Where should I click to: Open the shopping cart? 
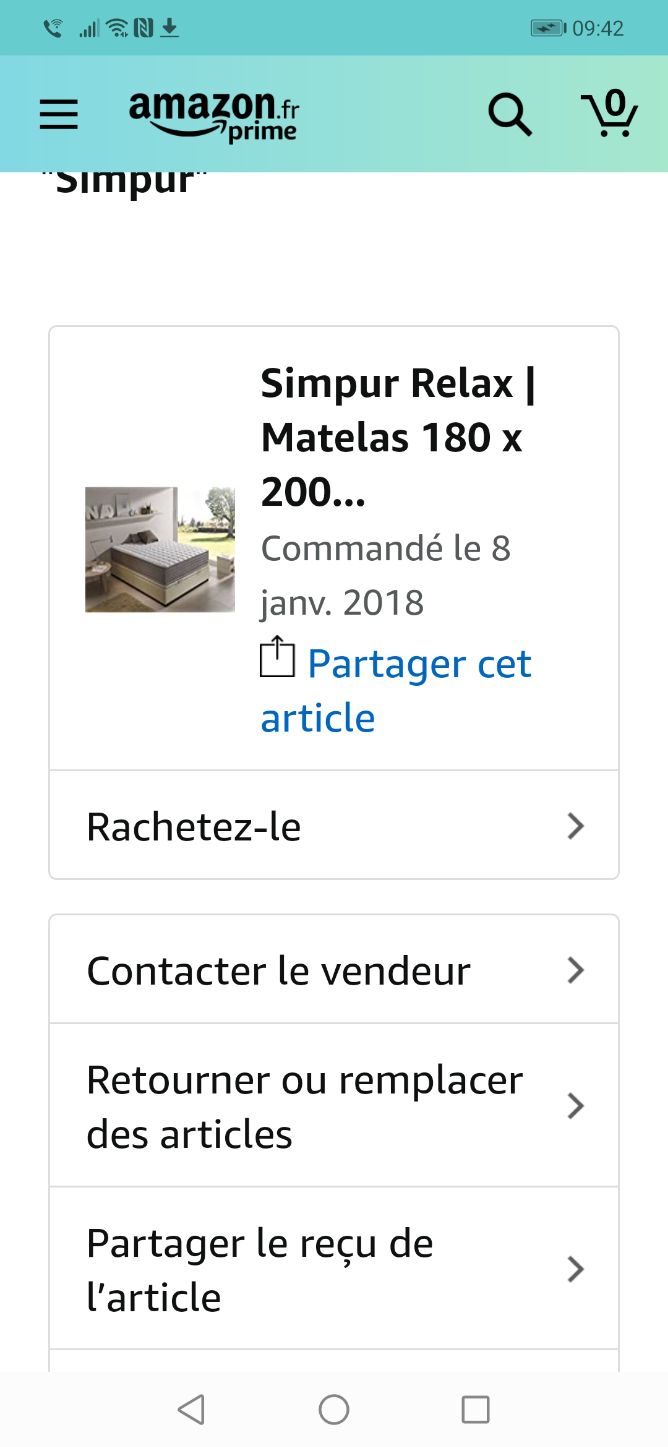pos(609,113)
